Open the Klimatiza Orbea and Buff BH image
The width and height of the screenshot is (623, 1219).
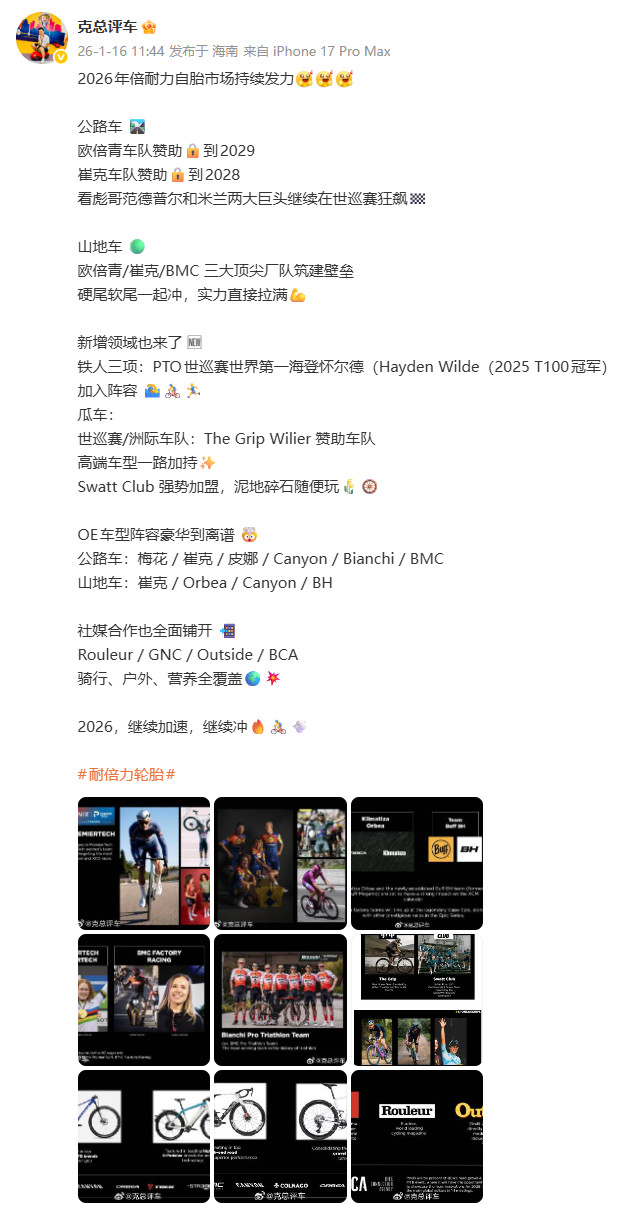416,863
